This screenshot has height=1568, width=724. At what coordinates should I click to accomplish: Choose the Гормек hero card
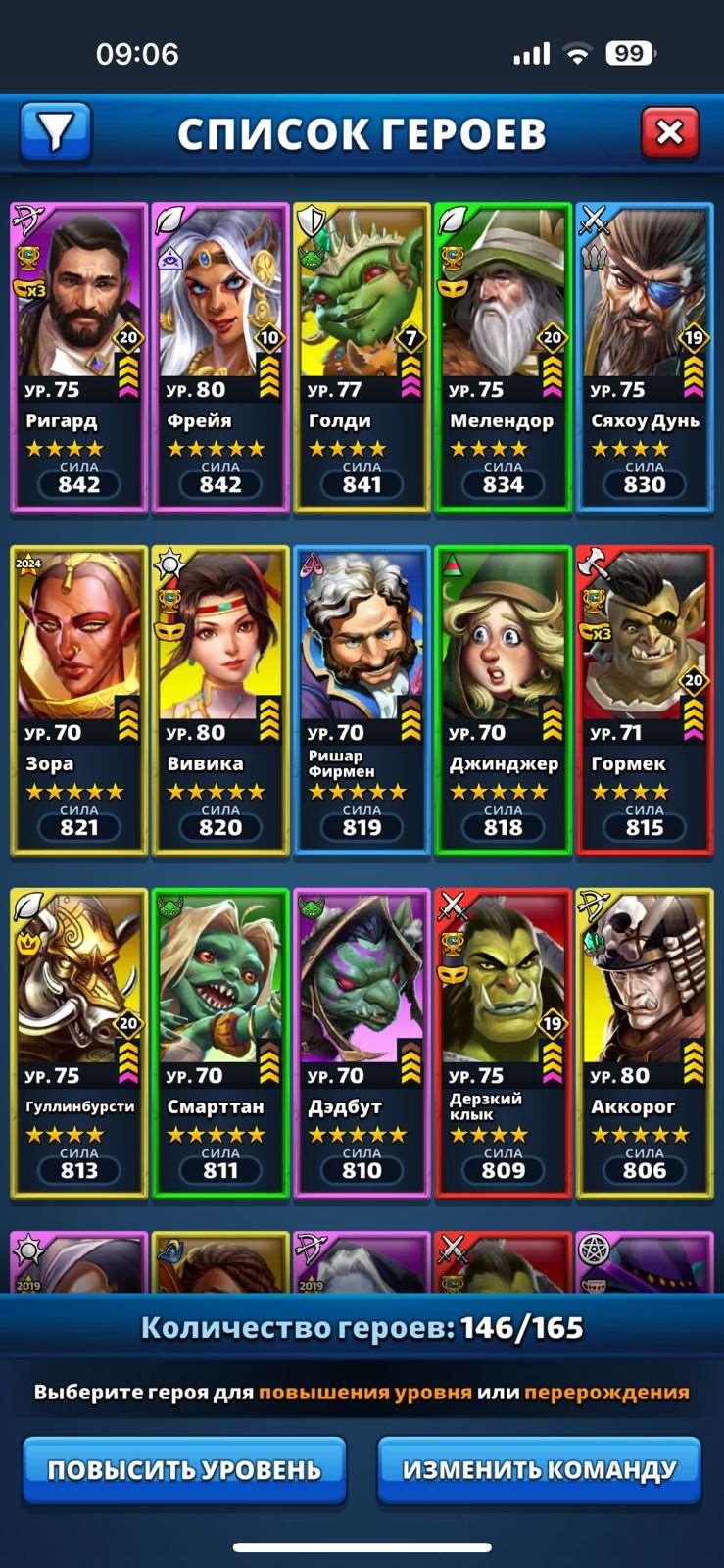[x=644, y=701]
